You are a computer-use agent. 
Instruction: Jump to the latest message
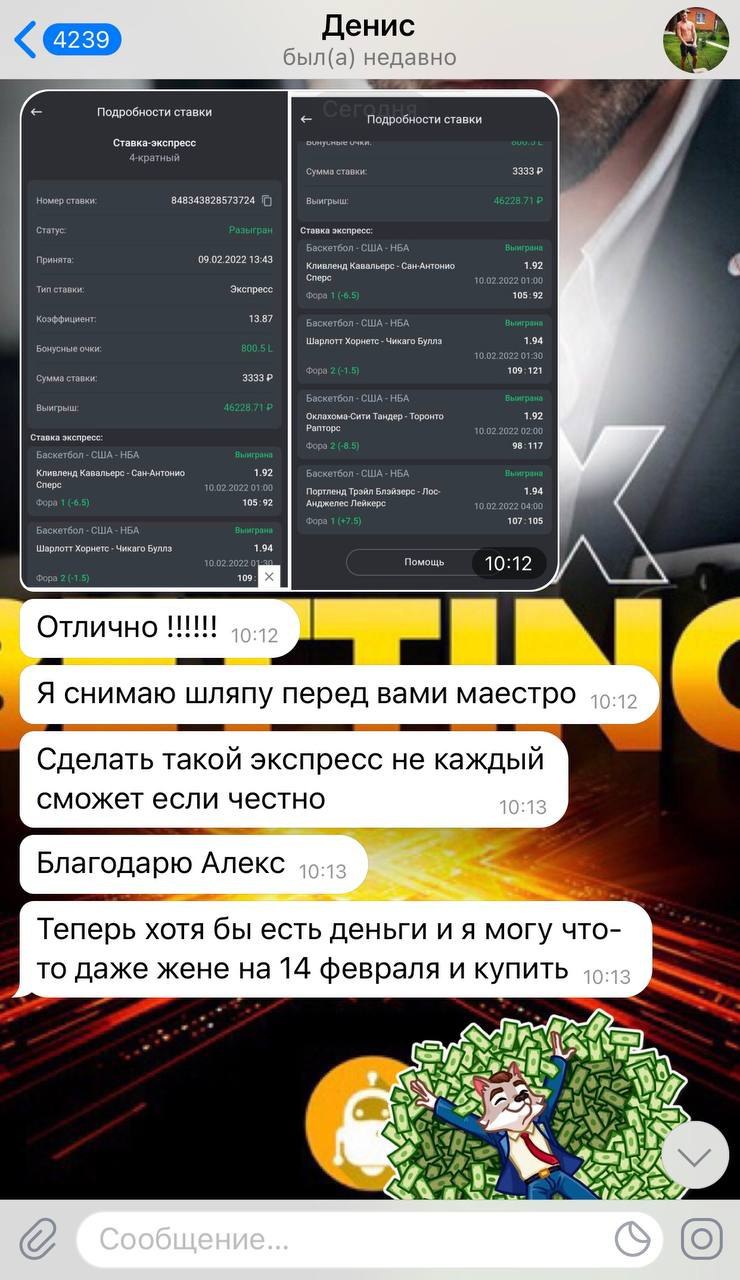694,1156
